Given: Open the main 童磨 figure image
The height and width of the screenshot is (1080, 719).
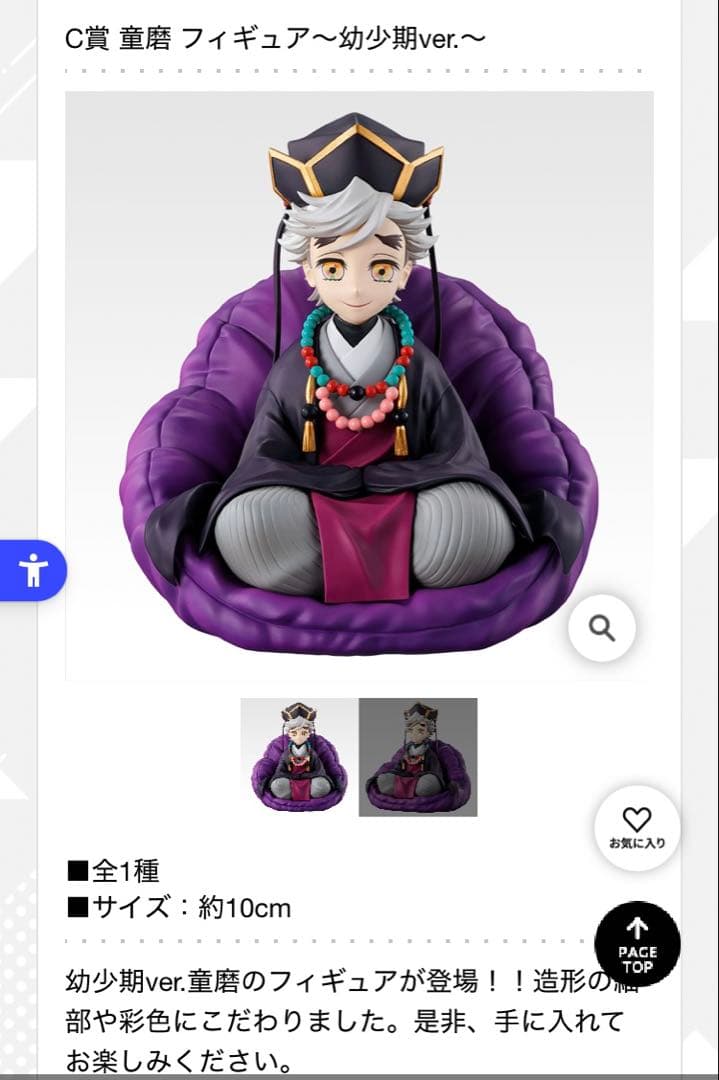Looking at the screenshot, I should tap(358, 385).
